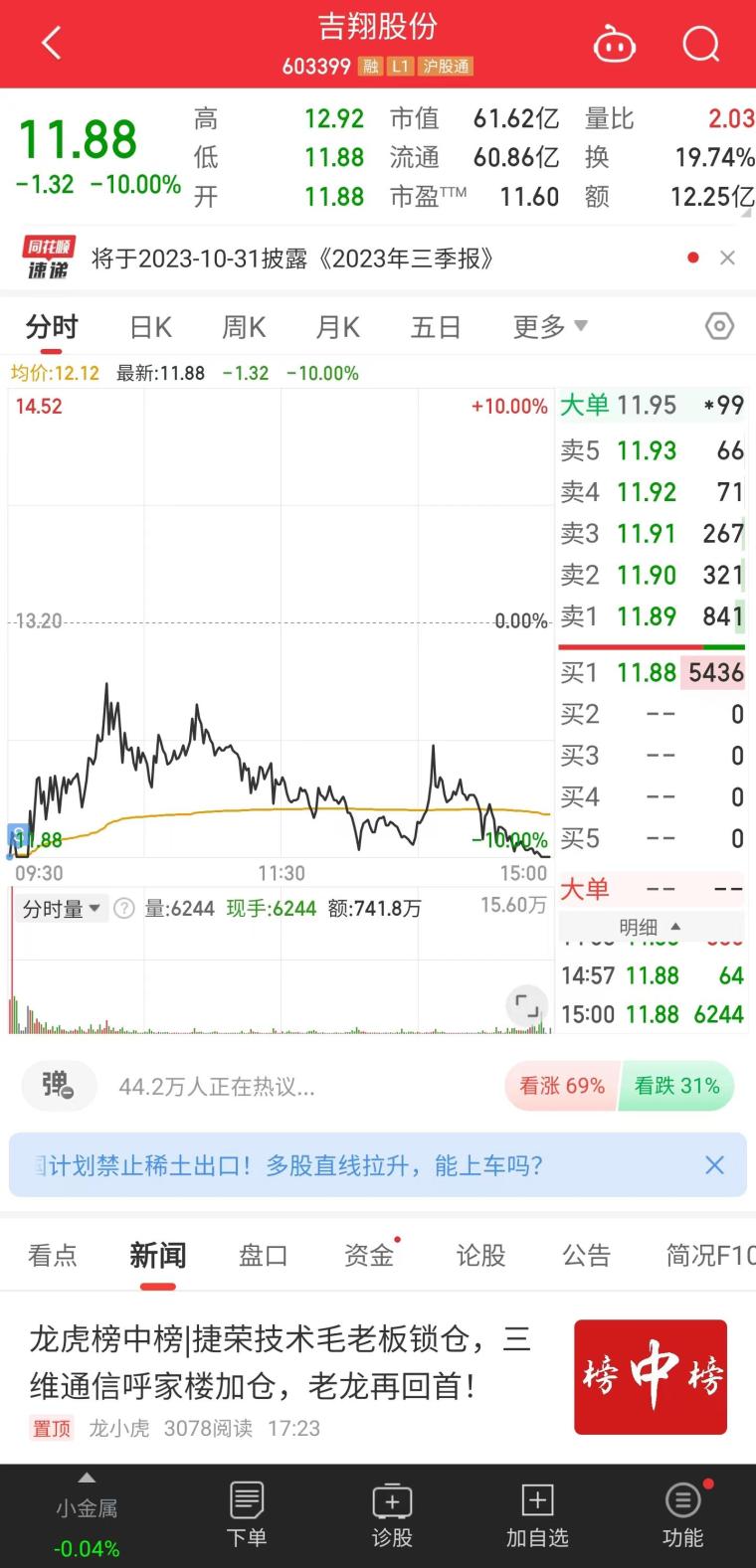Open chart settings hexagon icon

tap(719, 326)
